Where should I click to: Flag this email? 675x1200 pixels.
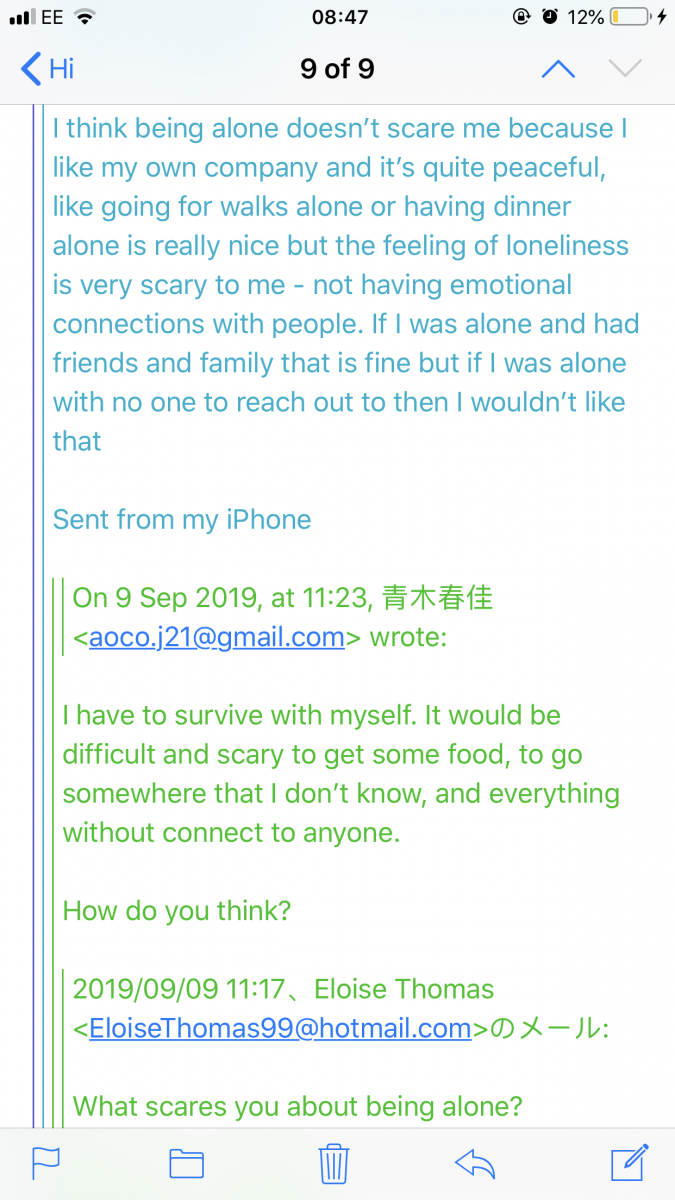point(46,1162)
